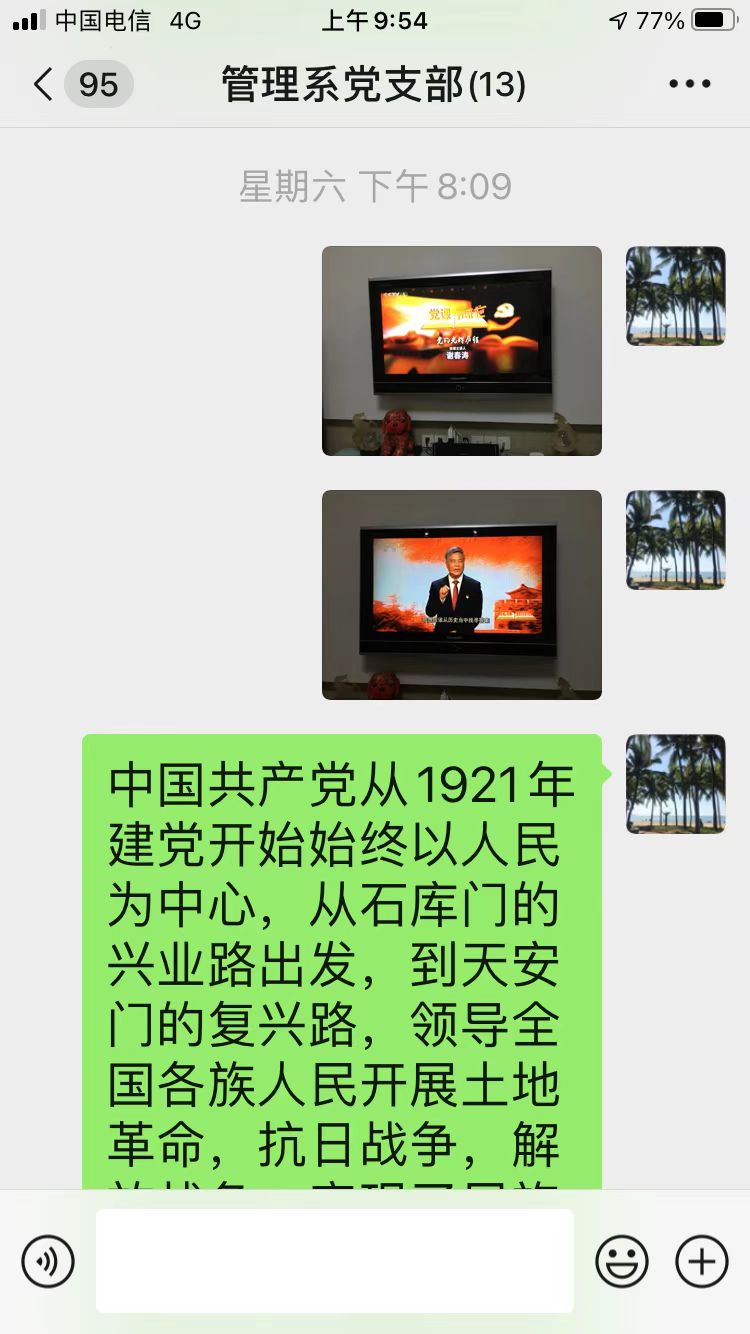Go back to the chat list
The image size is (750, 1334).
pyautogui.click(x=45, y=85)
